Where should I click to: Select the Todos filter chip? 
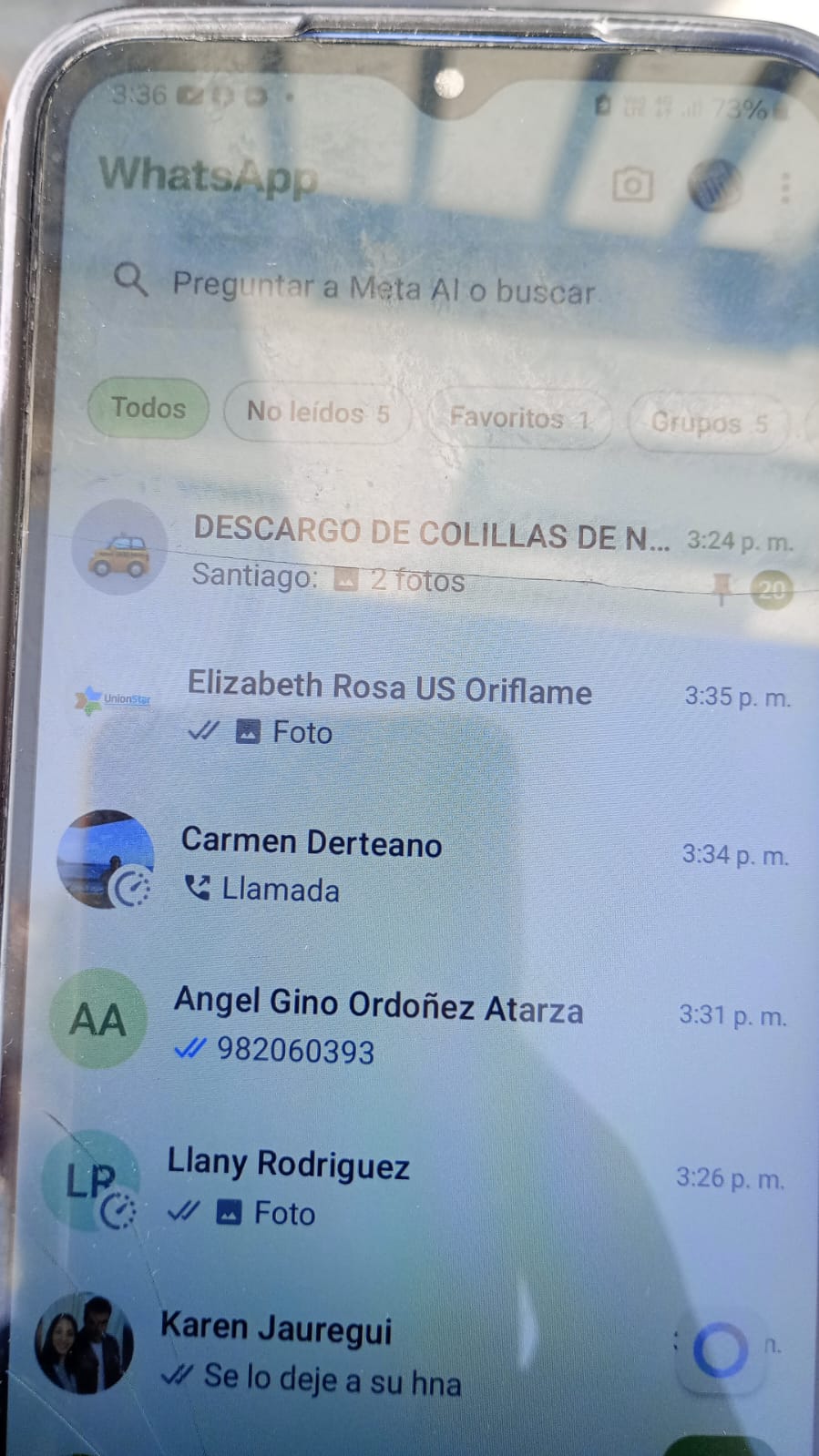(148, 408)
